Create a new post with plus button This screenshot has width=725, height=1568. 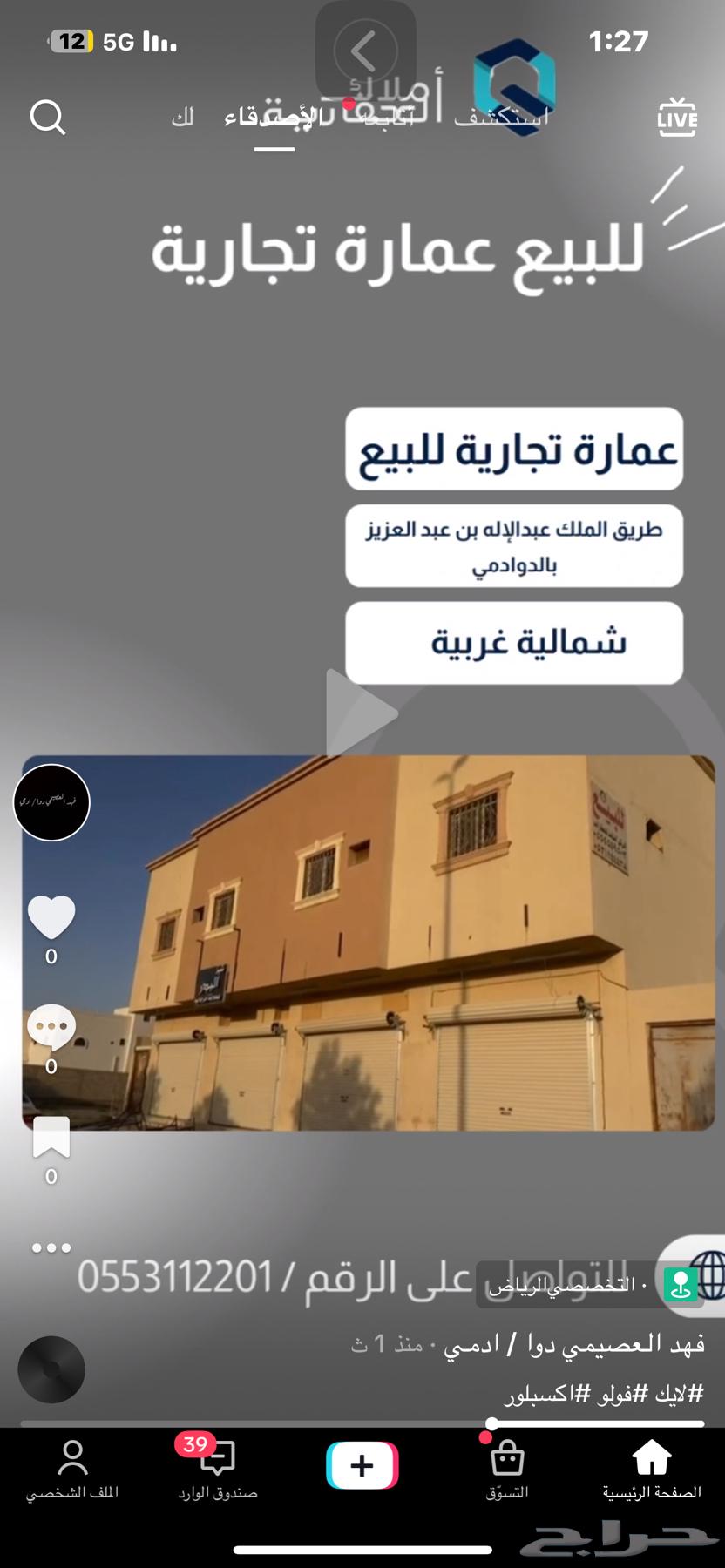coord(362,1465)
